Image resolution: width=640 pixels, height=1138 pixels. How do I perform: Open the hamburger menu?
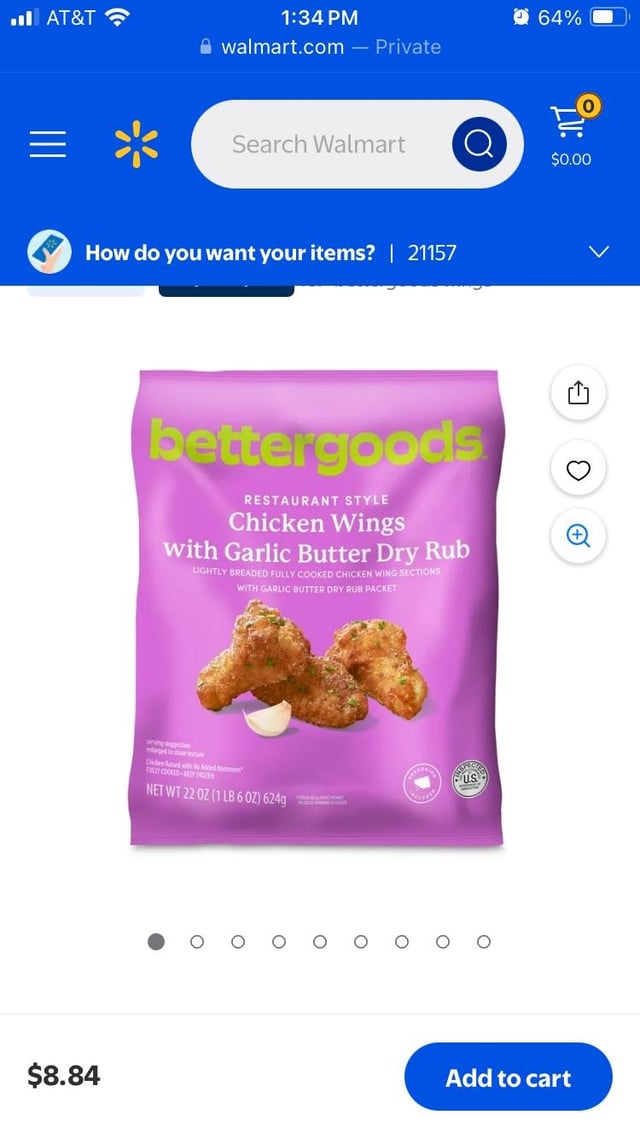pyautogui.click(x=48, y=145)
